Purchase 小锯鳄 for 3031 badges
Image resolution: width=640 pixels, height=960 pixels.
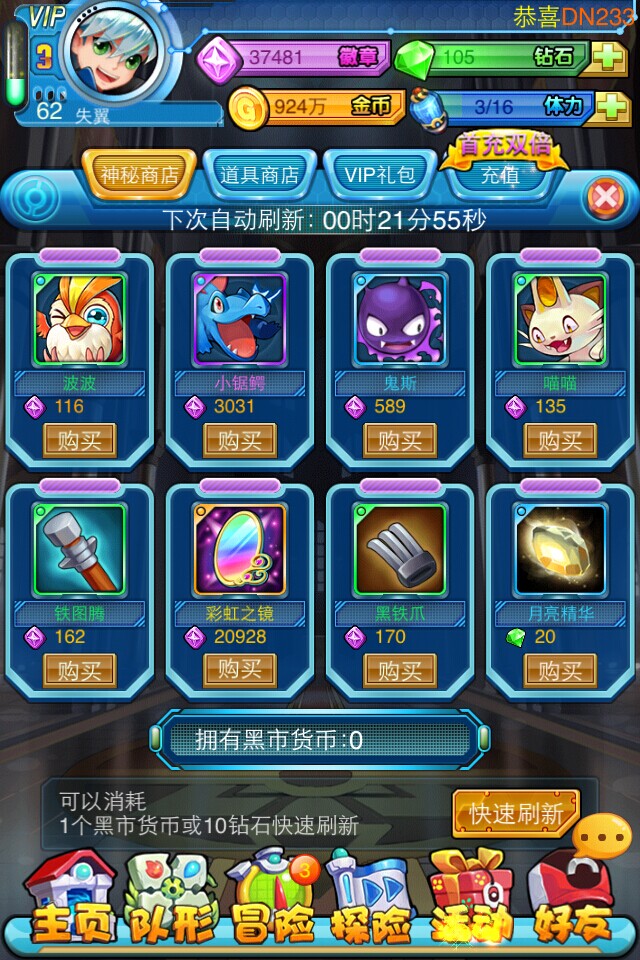tap(240, 440)
